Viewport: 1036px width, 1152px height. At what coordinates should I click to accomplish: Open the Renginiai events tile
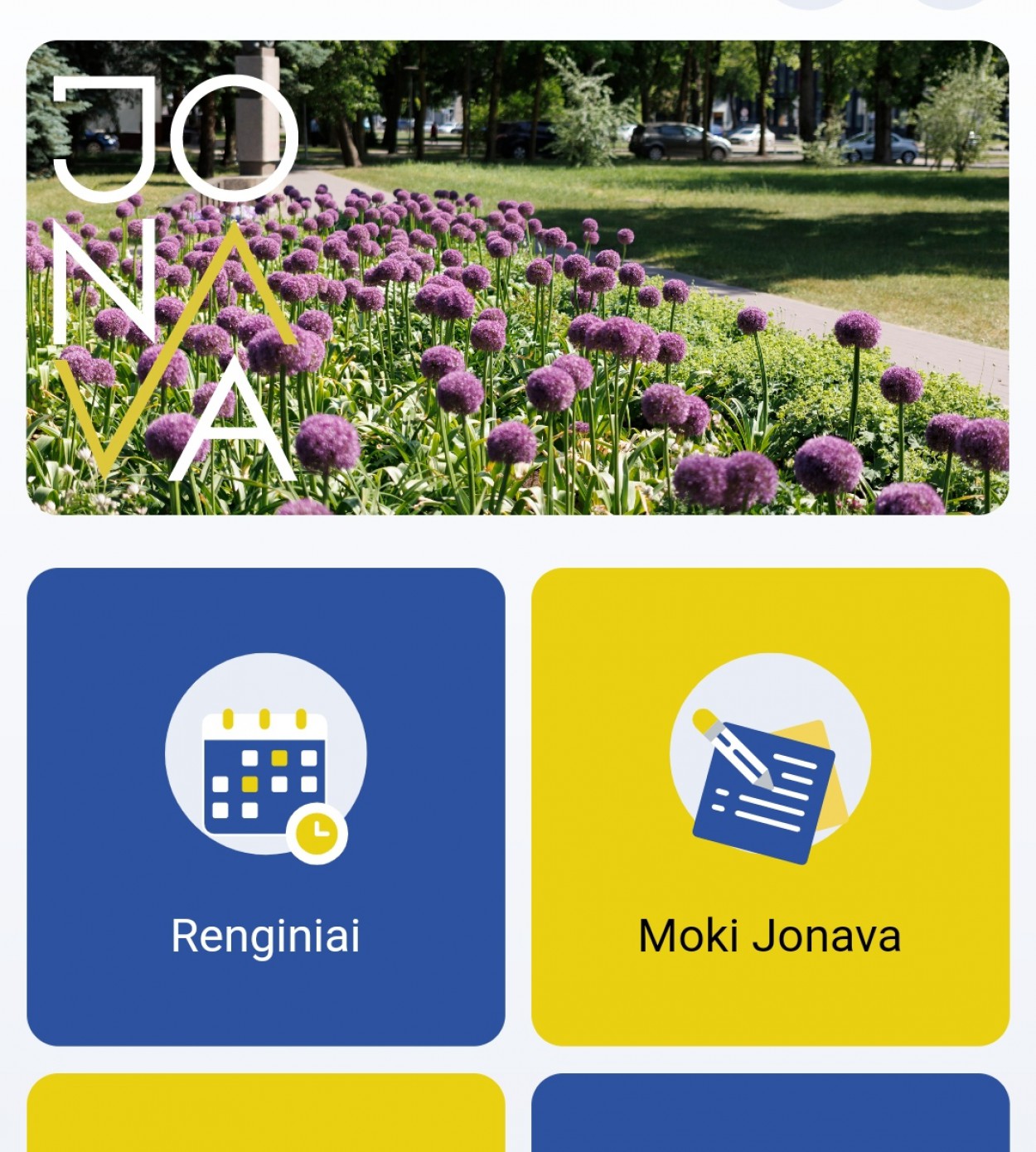(265, 806)
